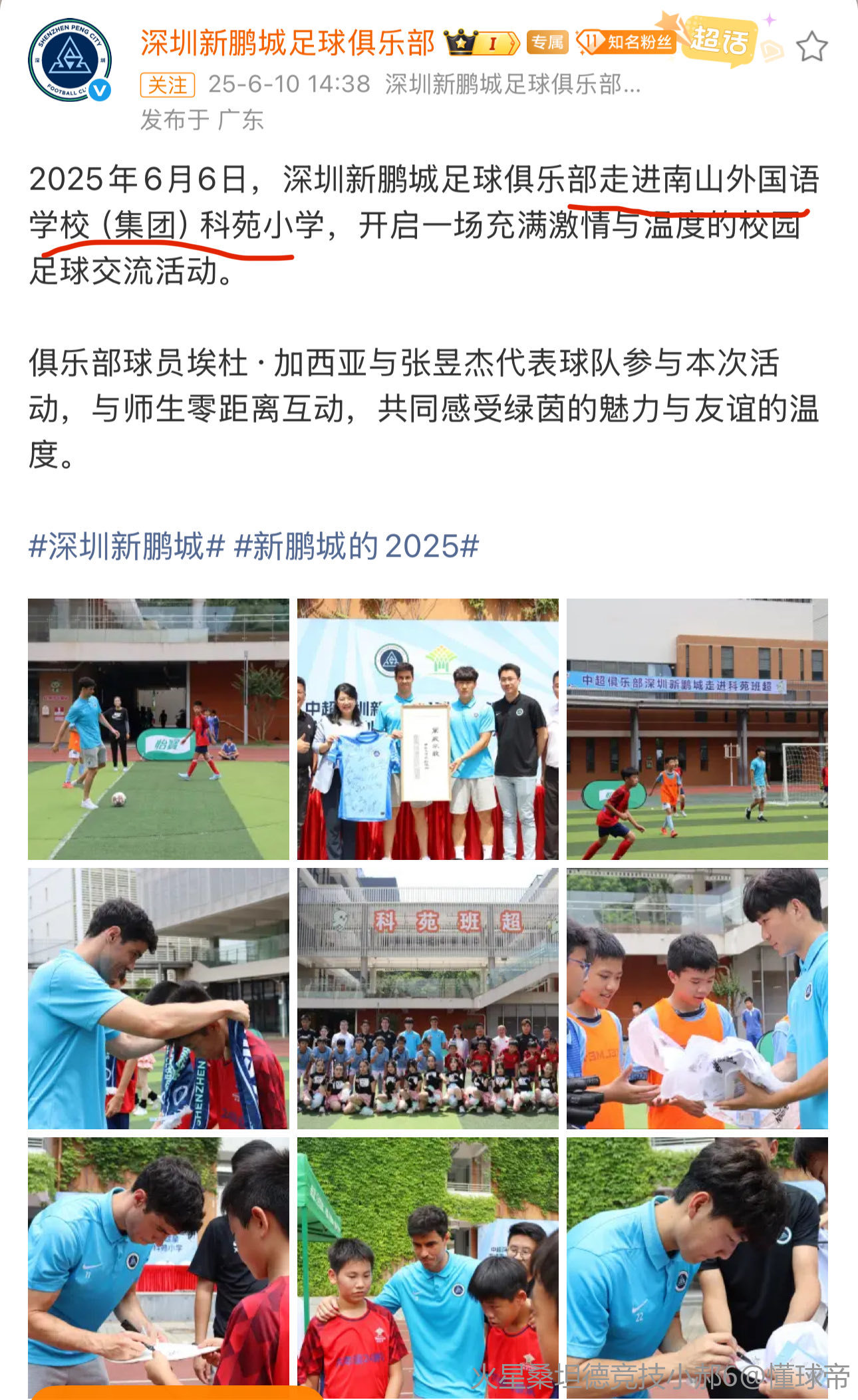Open the #深圳新鹏城# hashtag

(126, 547)
